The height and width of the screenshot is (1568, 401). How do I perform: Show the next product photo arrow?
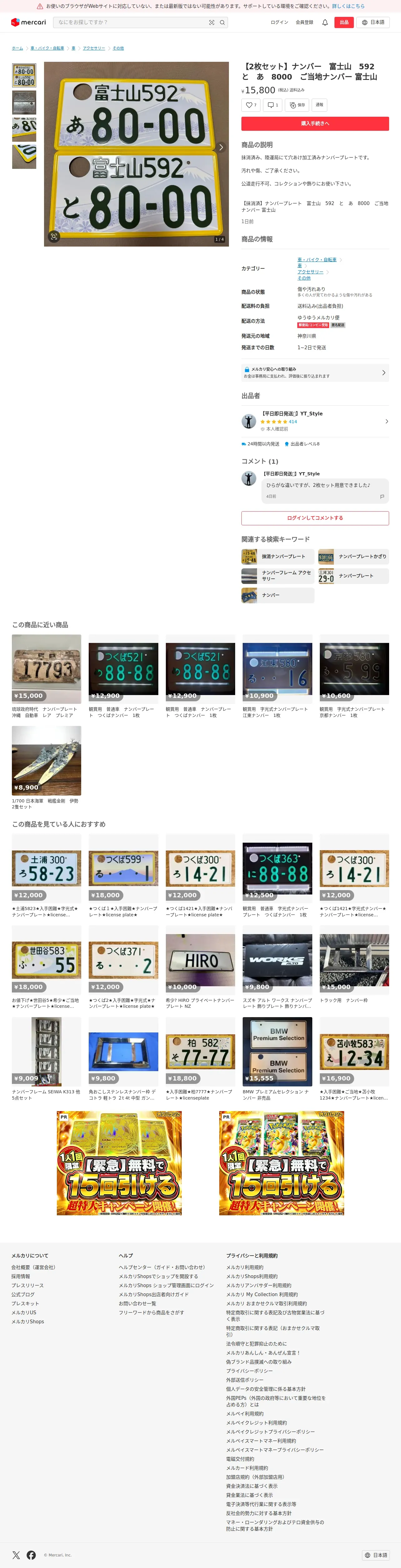click(220, 147)
